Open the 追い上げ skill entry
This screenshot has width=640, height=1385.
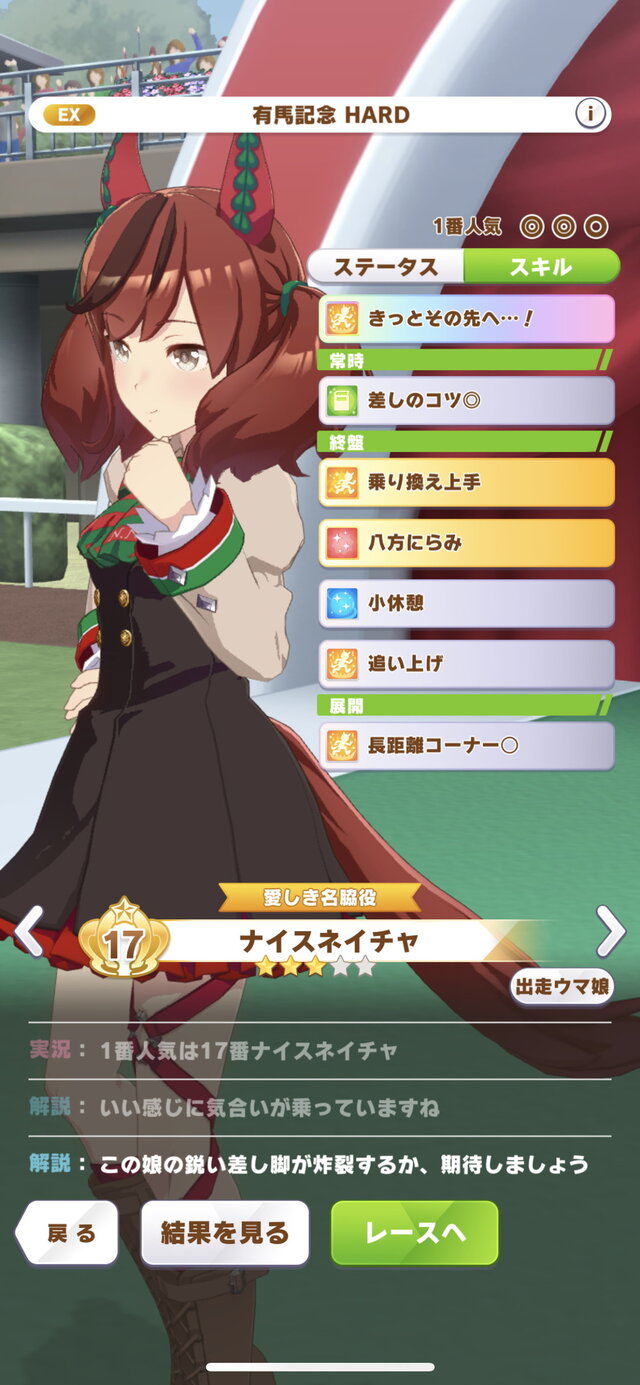click(x=466, y=664)
